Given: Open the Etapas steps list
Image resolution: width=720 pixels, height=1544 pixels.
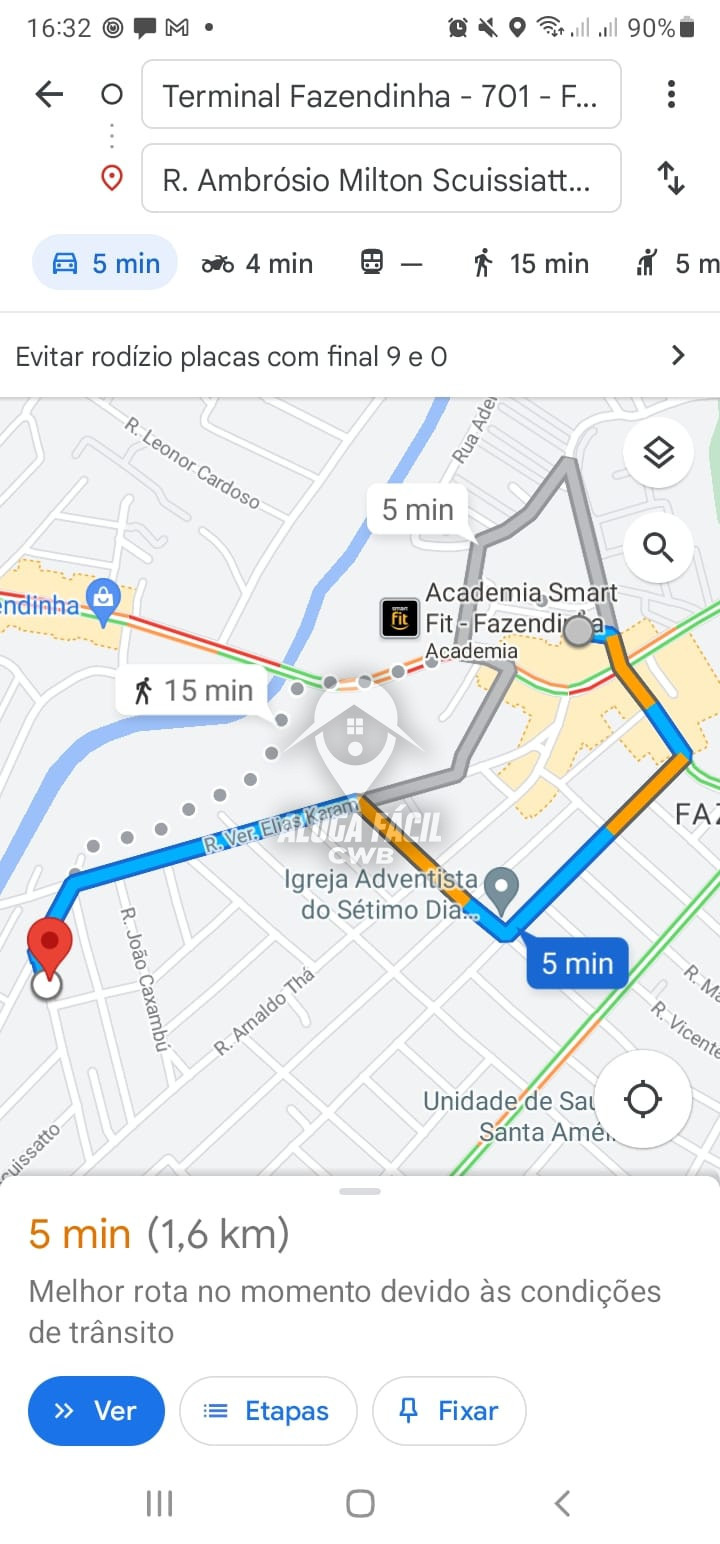Looking at the screenshot, I should (268, 1411).
